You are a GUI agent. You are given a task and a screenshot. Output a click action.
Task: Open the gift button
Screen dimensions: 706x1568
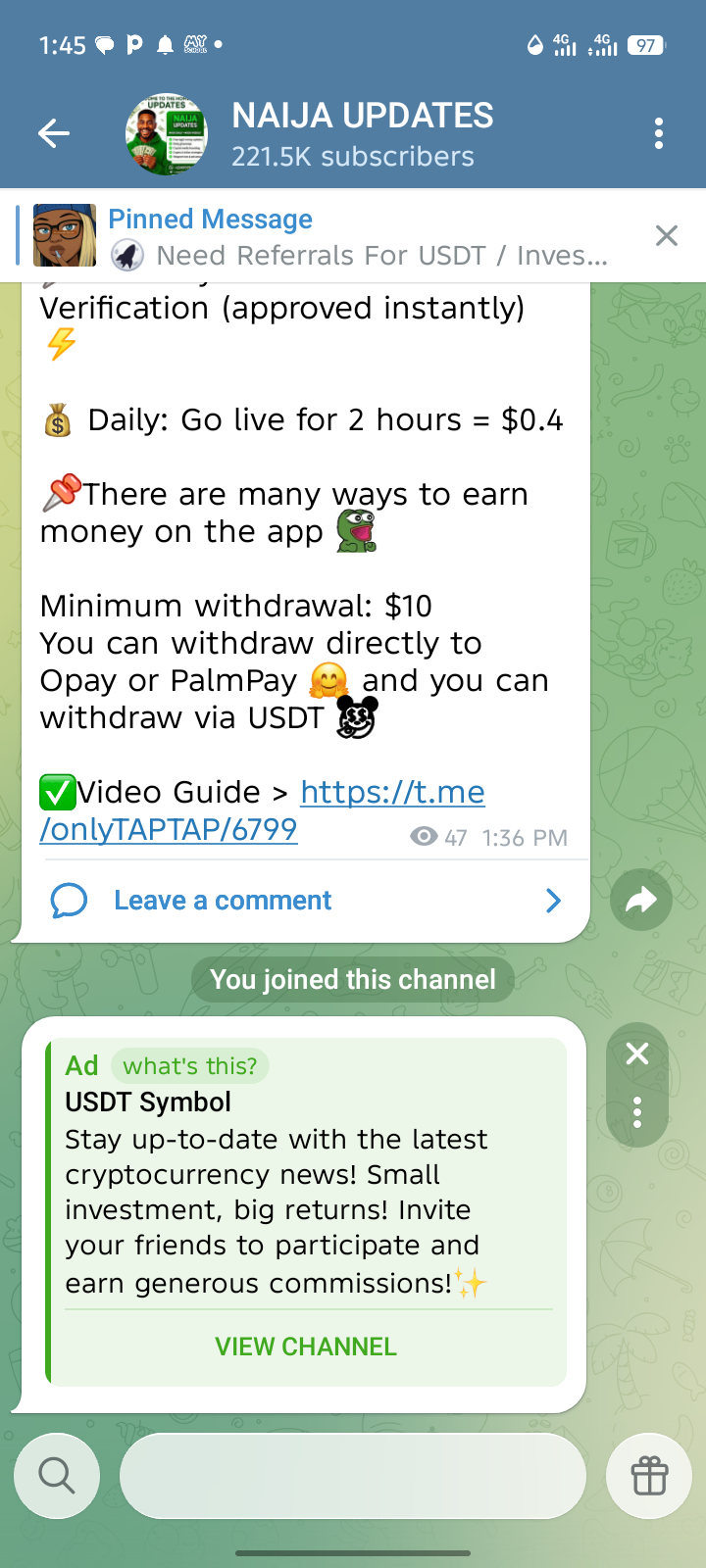[x=649, y=1475]
